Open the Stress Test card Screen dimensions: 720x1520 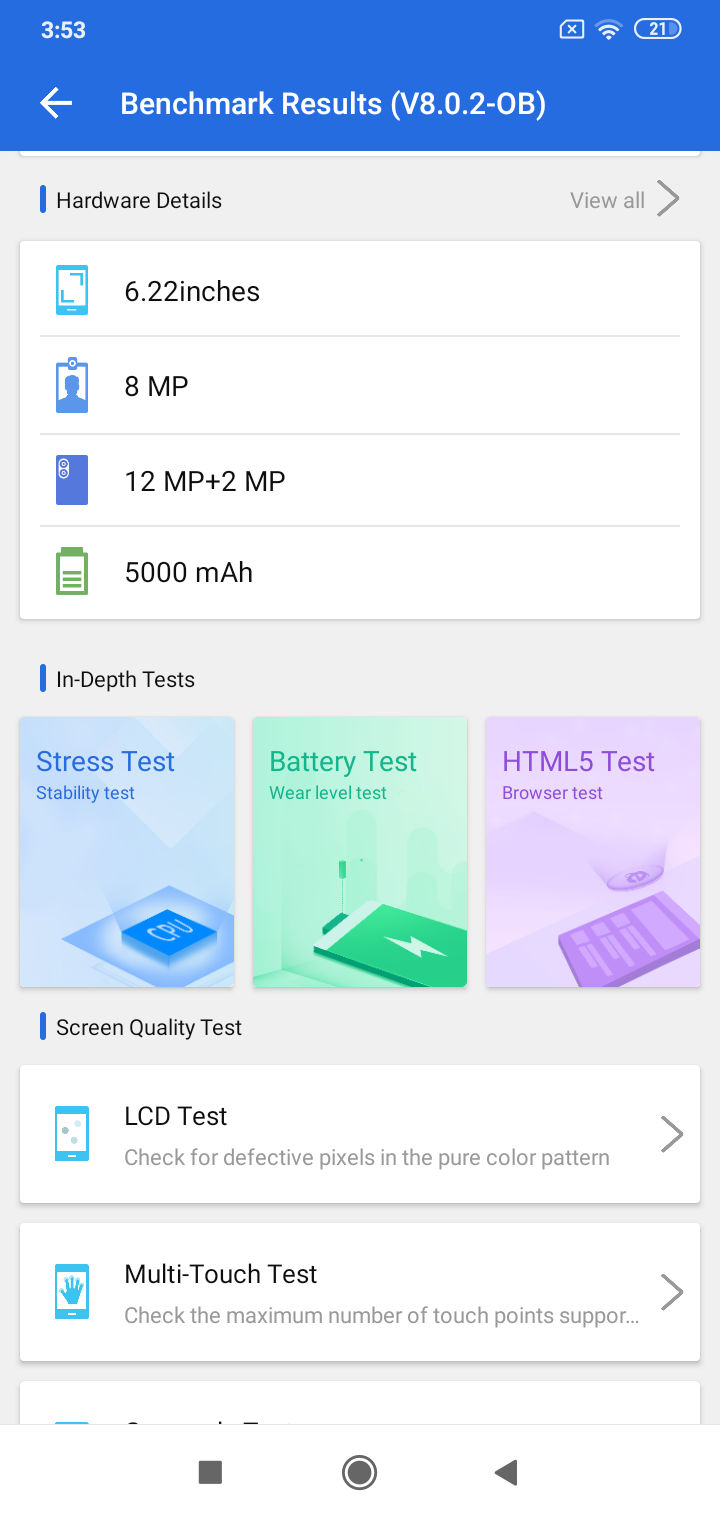click(127, 852)
